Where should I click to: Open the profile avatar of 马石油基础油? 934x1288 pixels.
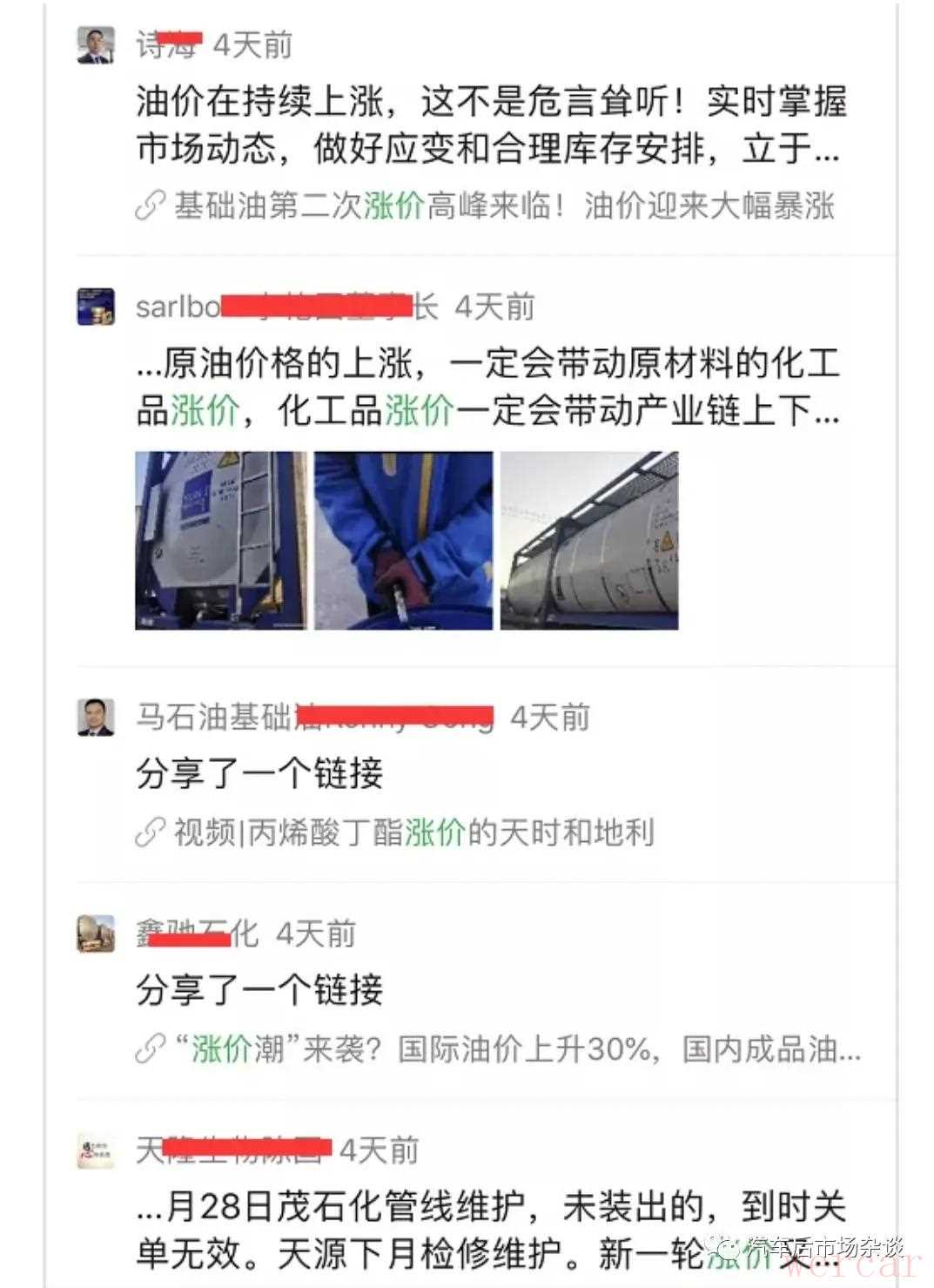pyautogui.click(x=96, y=718)
